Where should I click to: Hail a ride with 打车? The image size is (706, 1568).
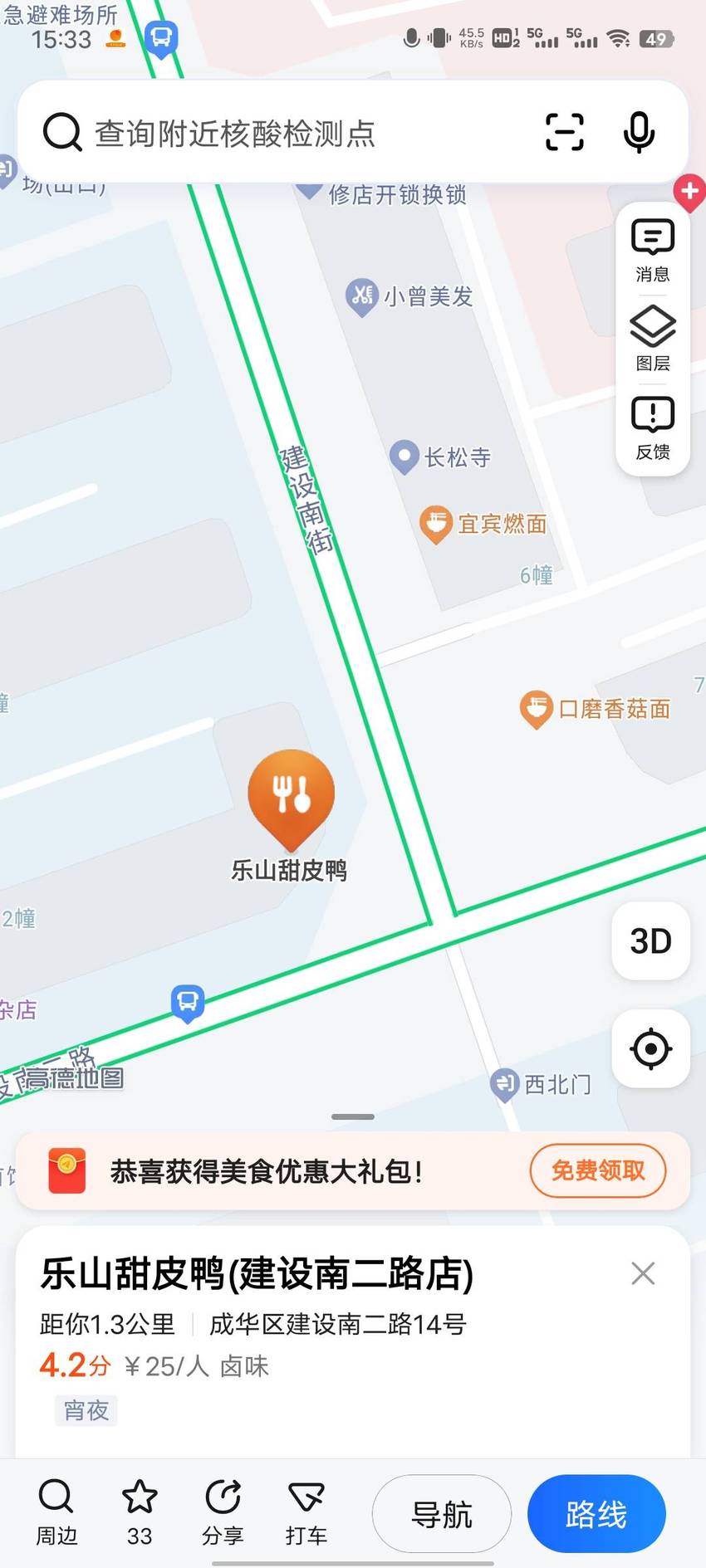[306, 1512]
